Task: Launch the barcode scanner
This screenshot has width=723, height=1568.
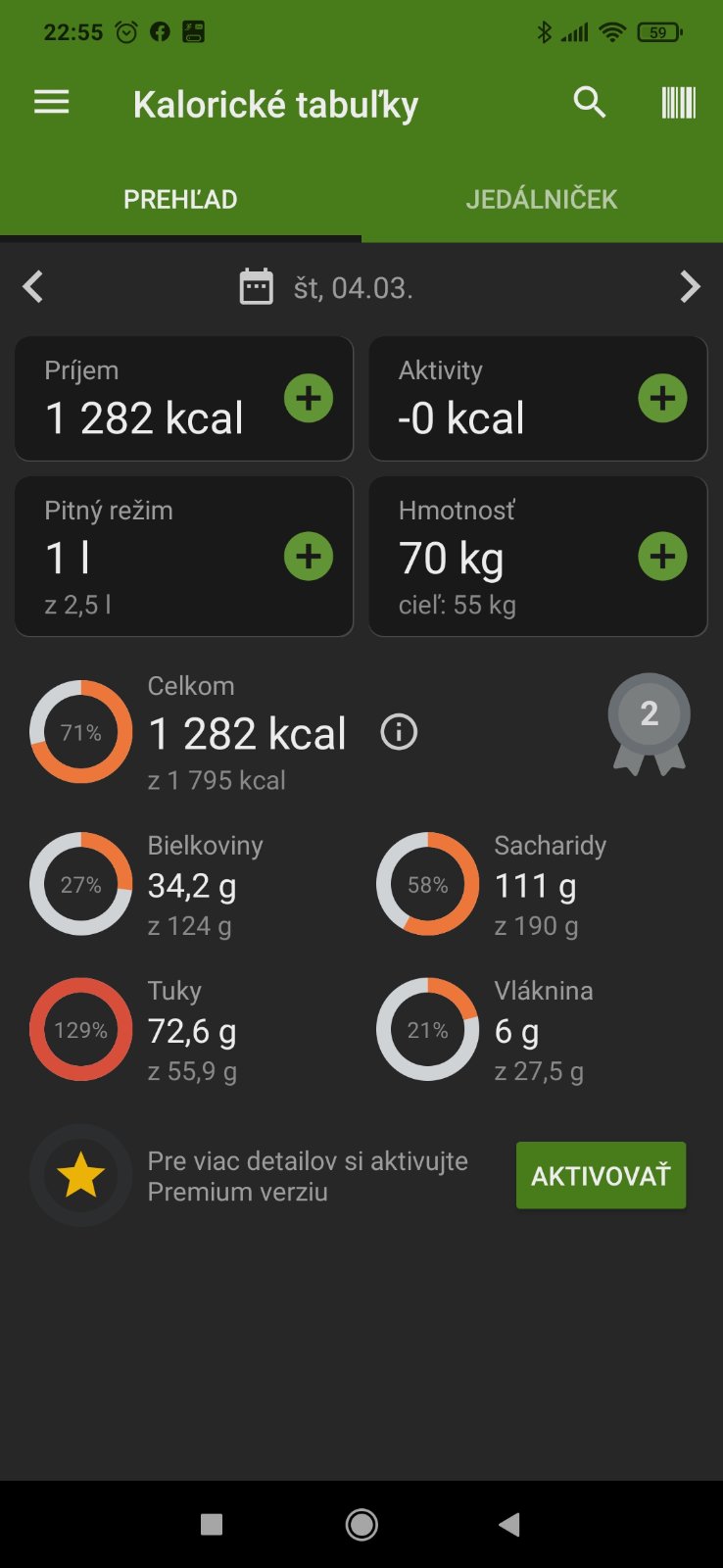Action: coord(678,103)
